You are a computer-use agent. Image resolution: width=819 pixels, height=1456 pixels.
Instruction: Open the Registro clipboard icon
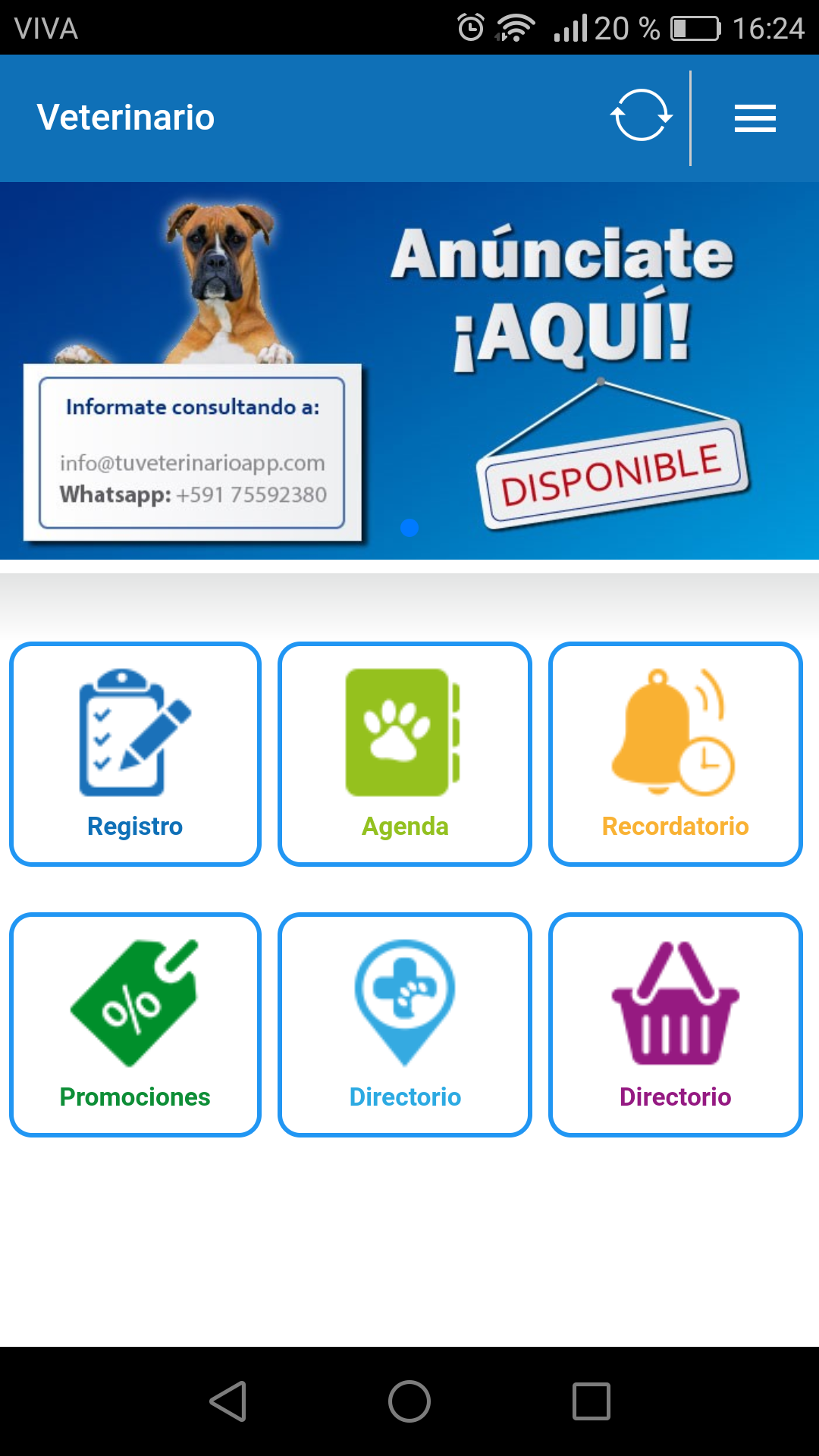(x=134, y=732)
